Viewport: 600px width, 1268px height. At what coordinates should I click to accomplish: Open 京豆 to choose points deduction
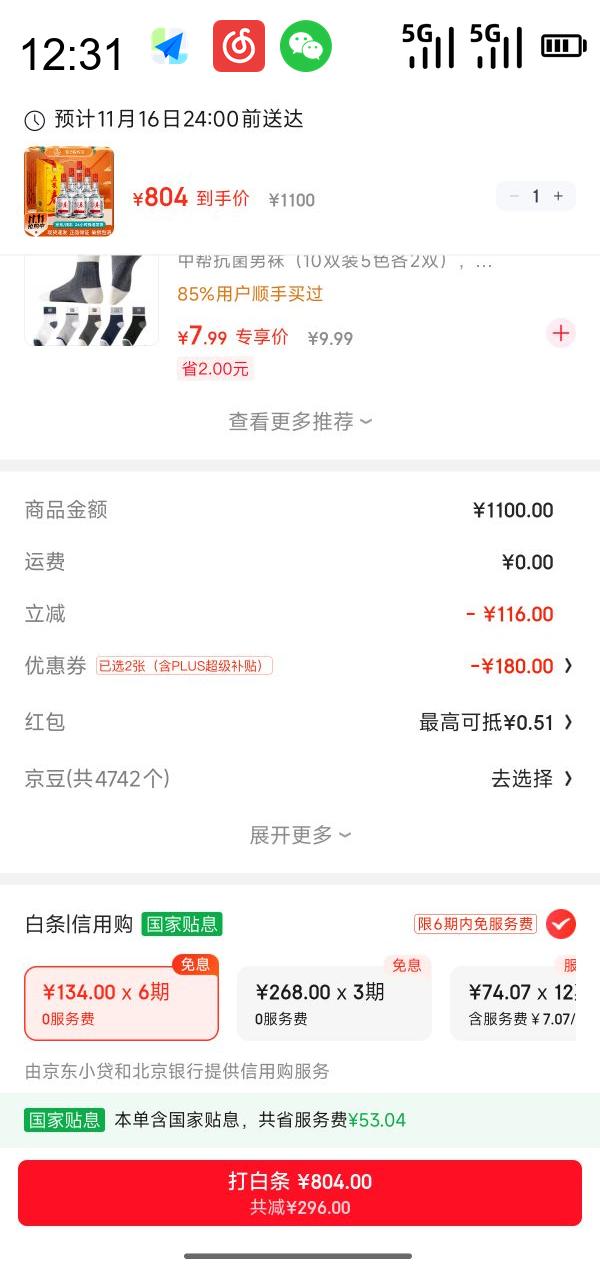(530, 778)
